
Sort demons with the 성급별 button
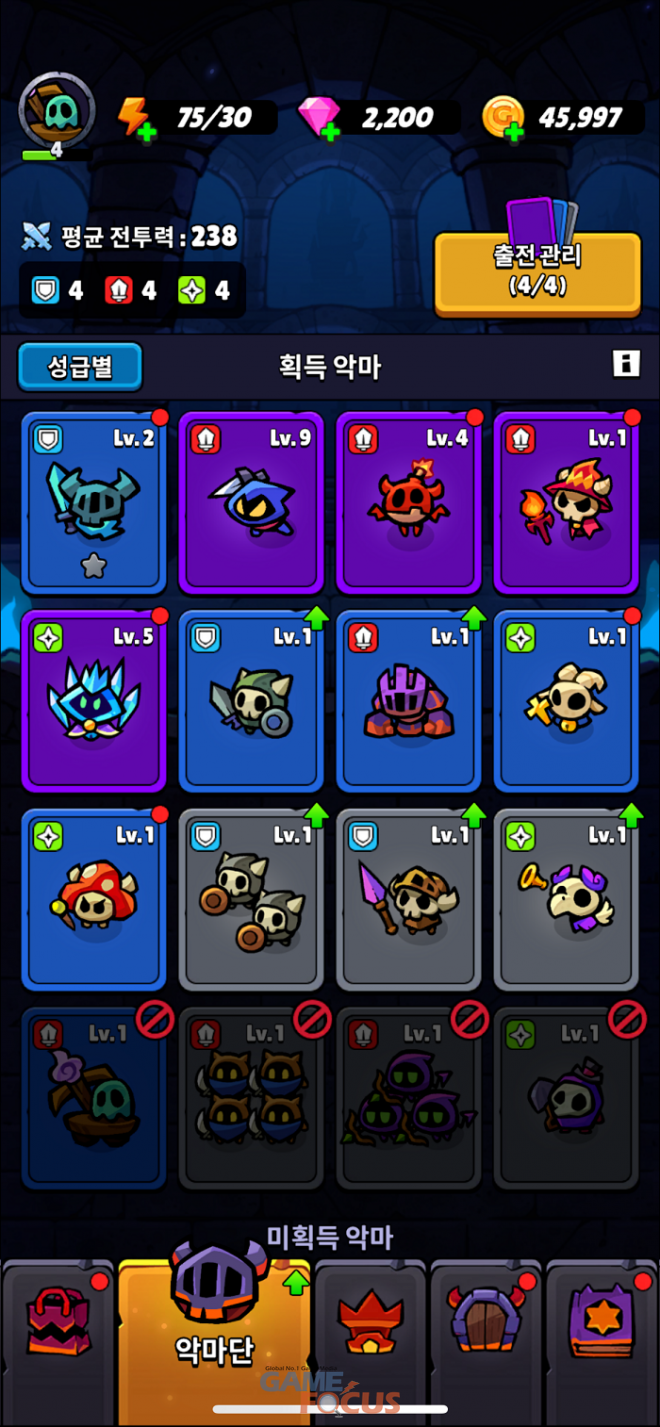[80, 367]
